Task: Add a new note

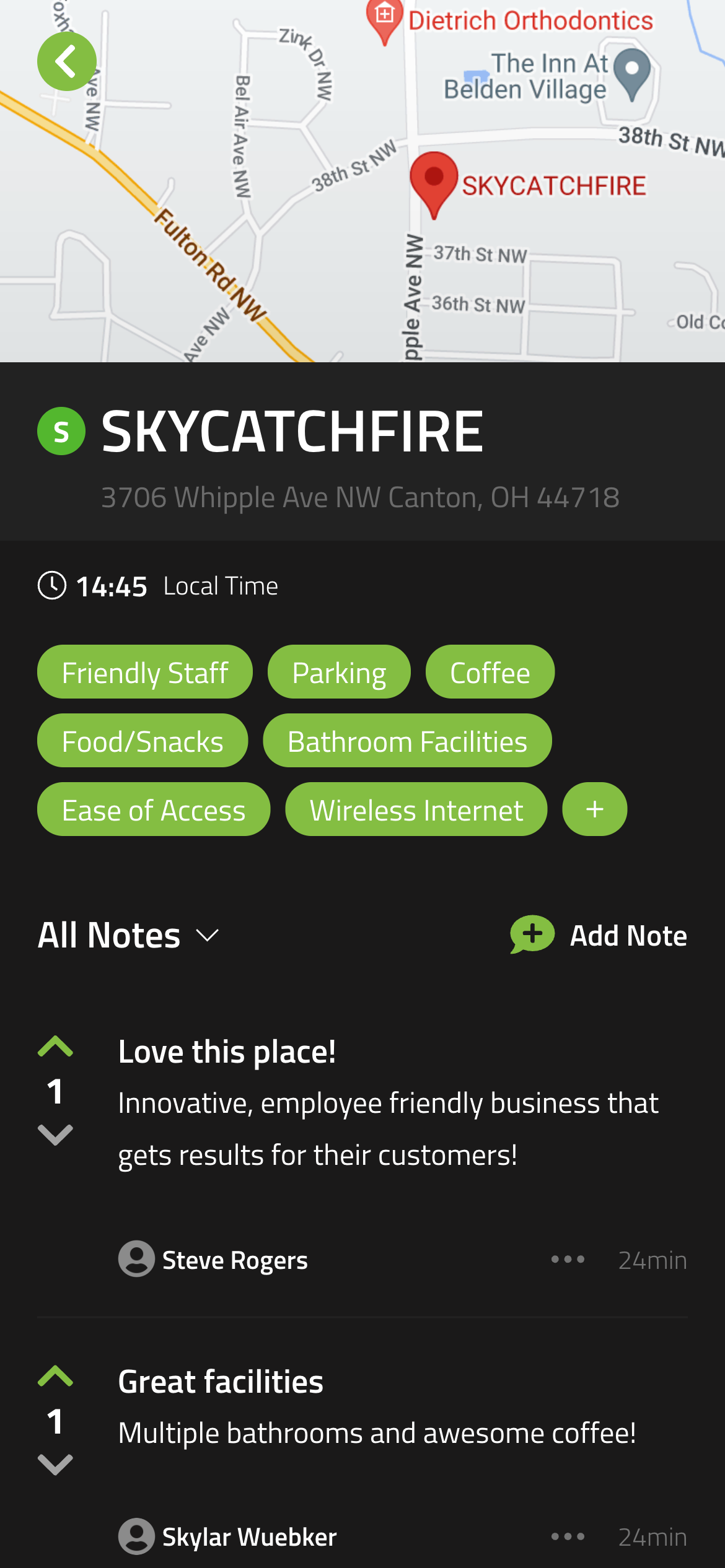Action: (x=598, y=935)
